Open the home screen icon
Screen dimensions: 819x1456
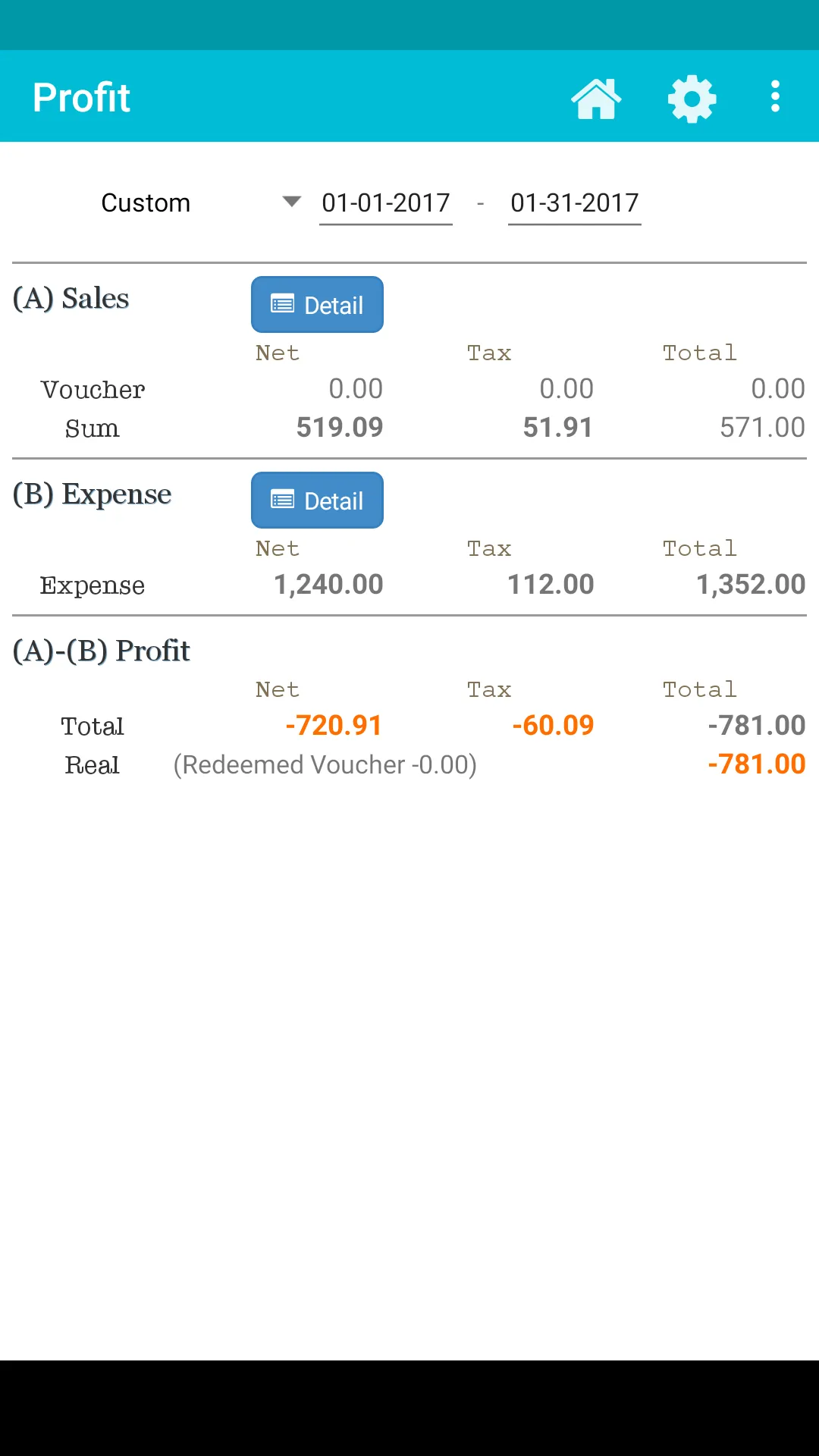pyautogui.click(x=598, y=98)
